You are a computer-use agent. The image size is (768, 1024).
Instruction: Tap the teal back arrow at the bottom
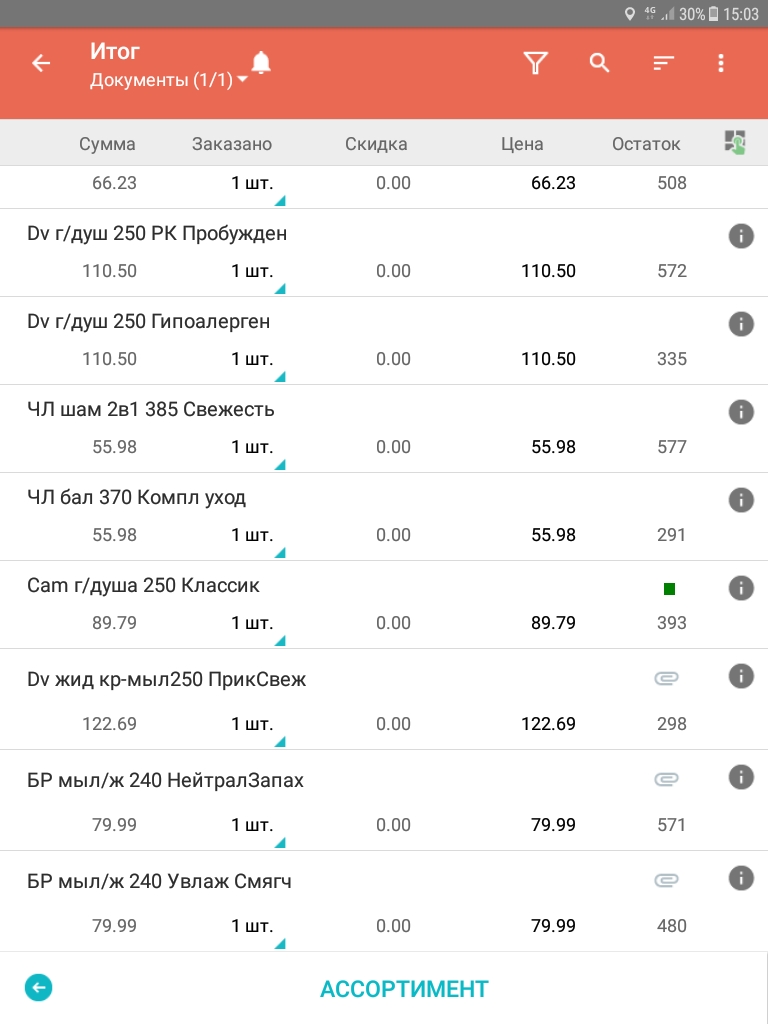click(x=39, y=988)
